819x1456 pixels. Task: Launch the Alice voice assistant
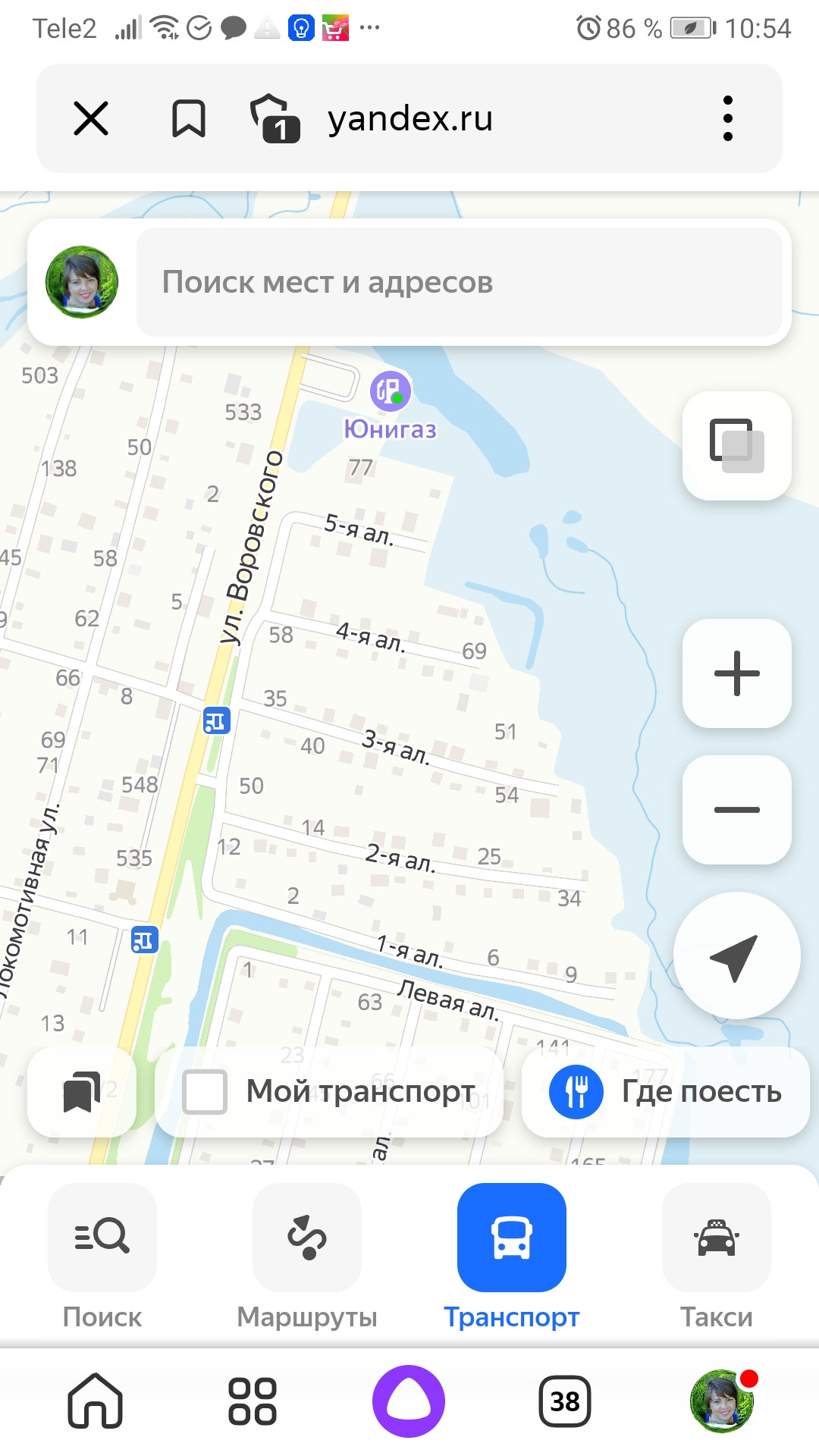[409, 1401]
